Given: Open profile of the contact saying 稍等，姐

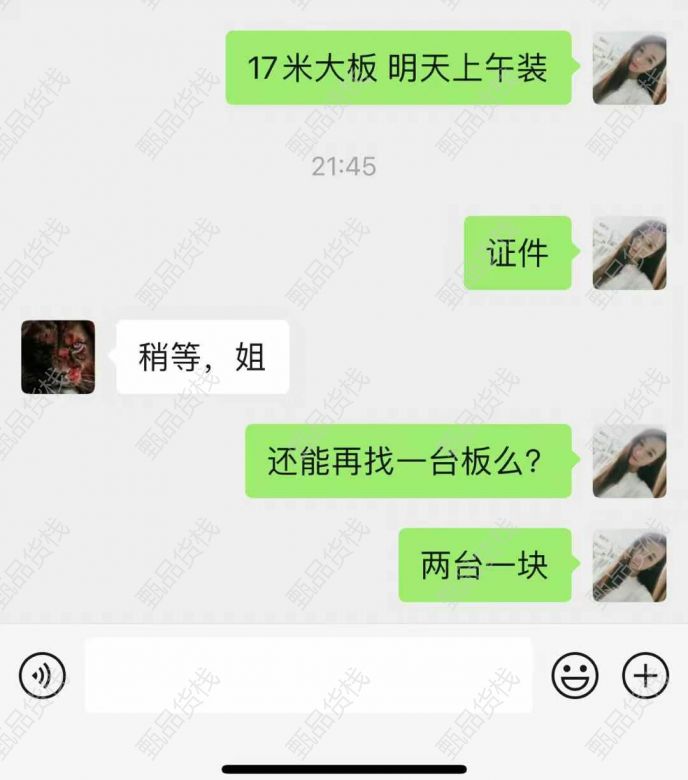Looking at the screenshot, I should [58, 357].
